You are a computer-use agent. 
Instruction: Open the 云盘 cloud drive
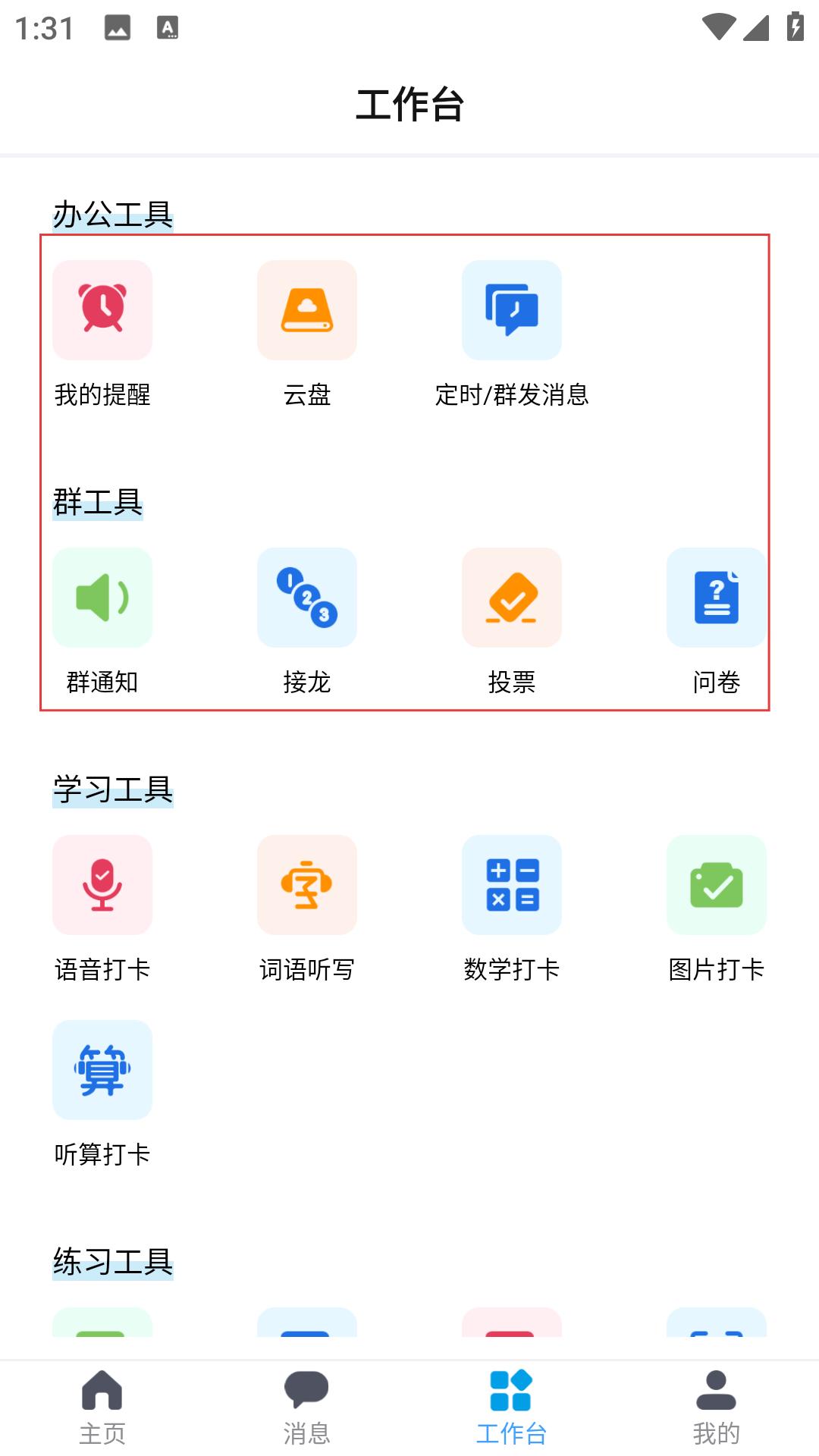point(307,311)
